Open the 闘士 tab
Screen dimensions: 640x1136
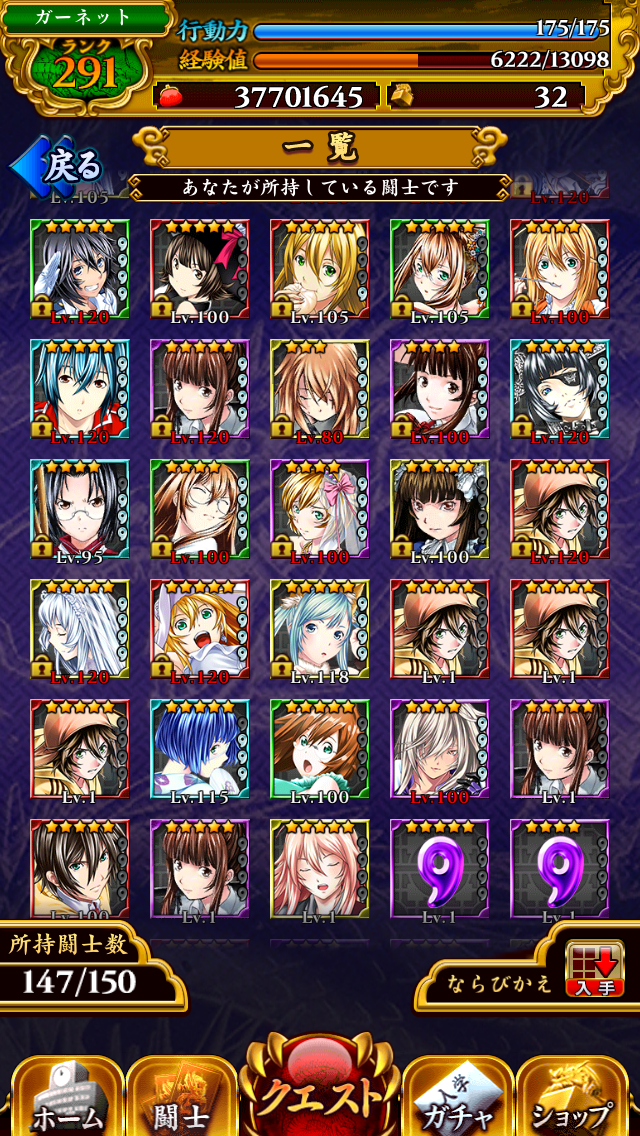[x=182, y=1097]
